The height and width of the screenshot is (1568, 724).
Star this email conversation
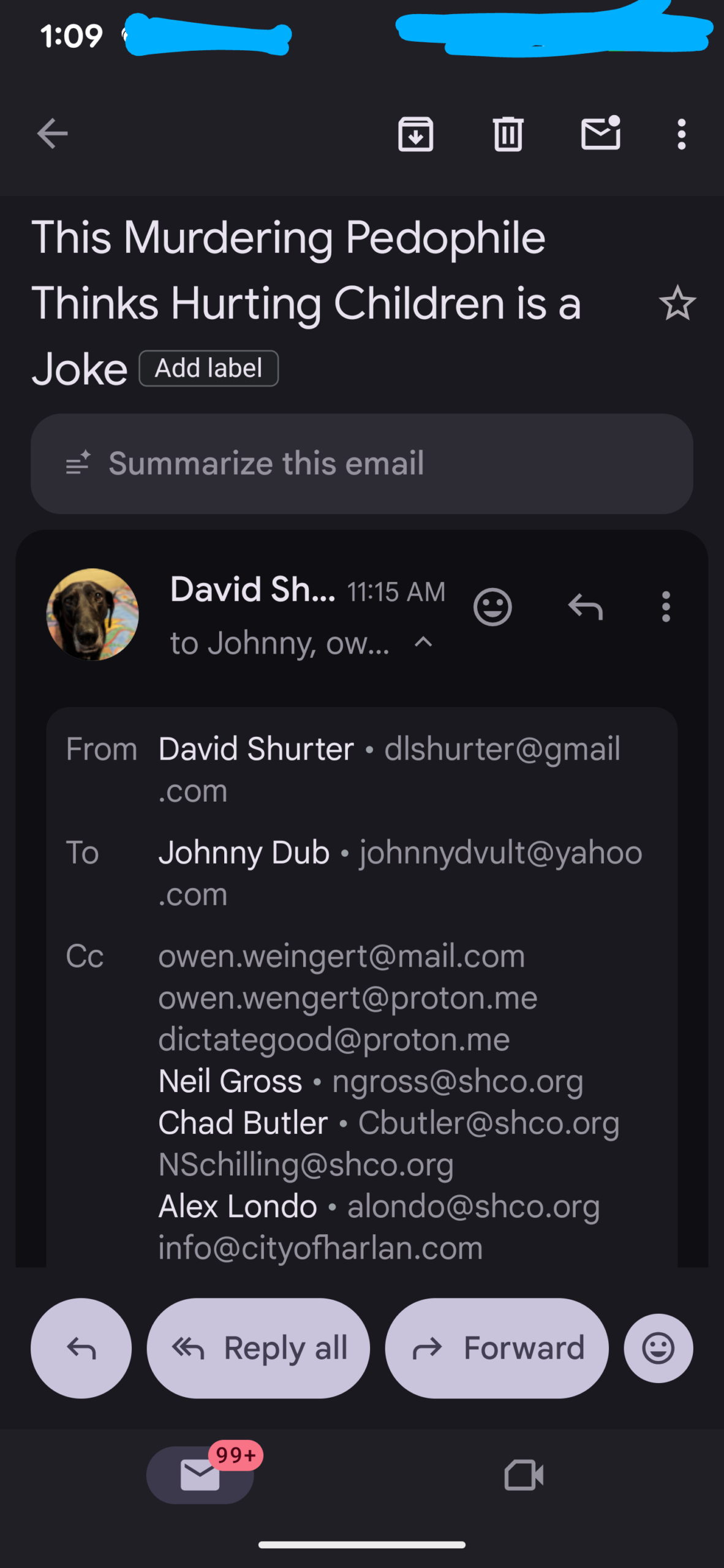click(x=677, y=303)
